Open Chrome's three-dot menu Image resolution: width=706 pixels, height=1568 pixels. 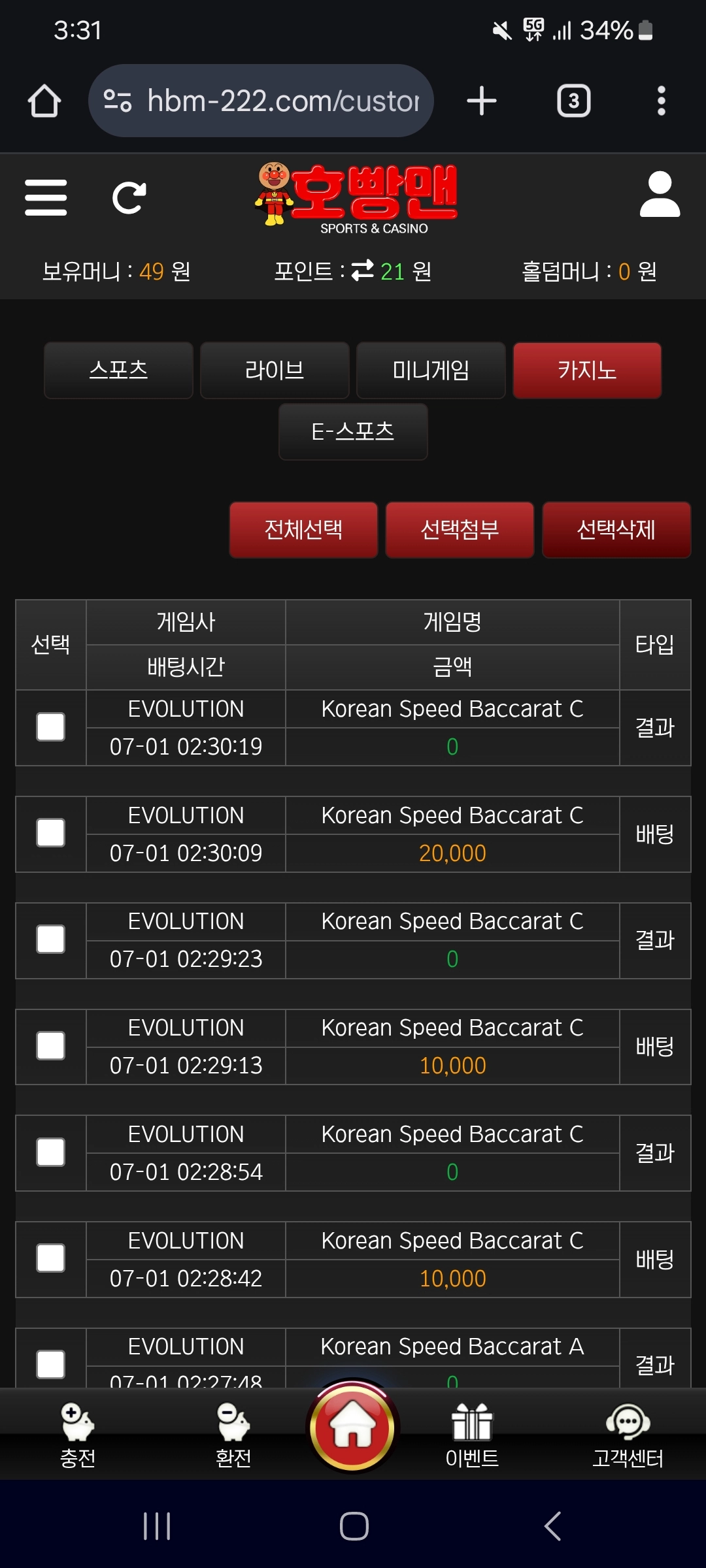[x=661, y=101]
